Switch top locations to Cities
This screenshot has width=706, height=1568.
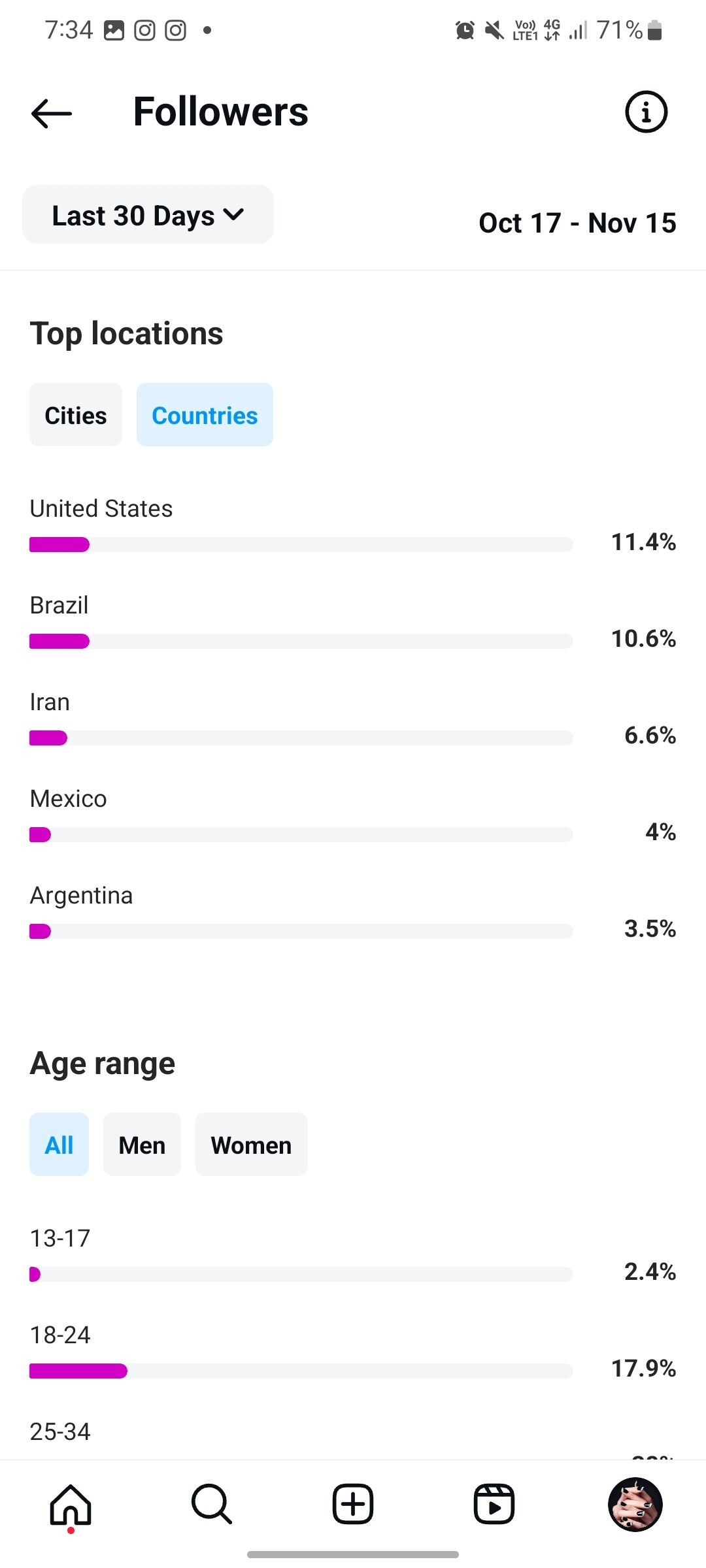76,415
